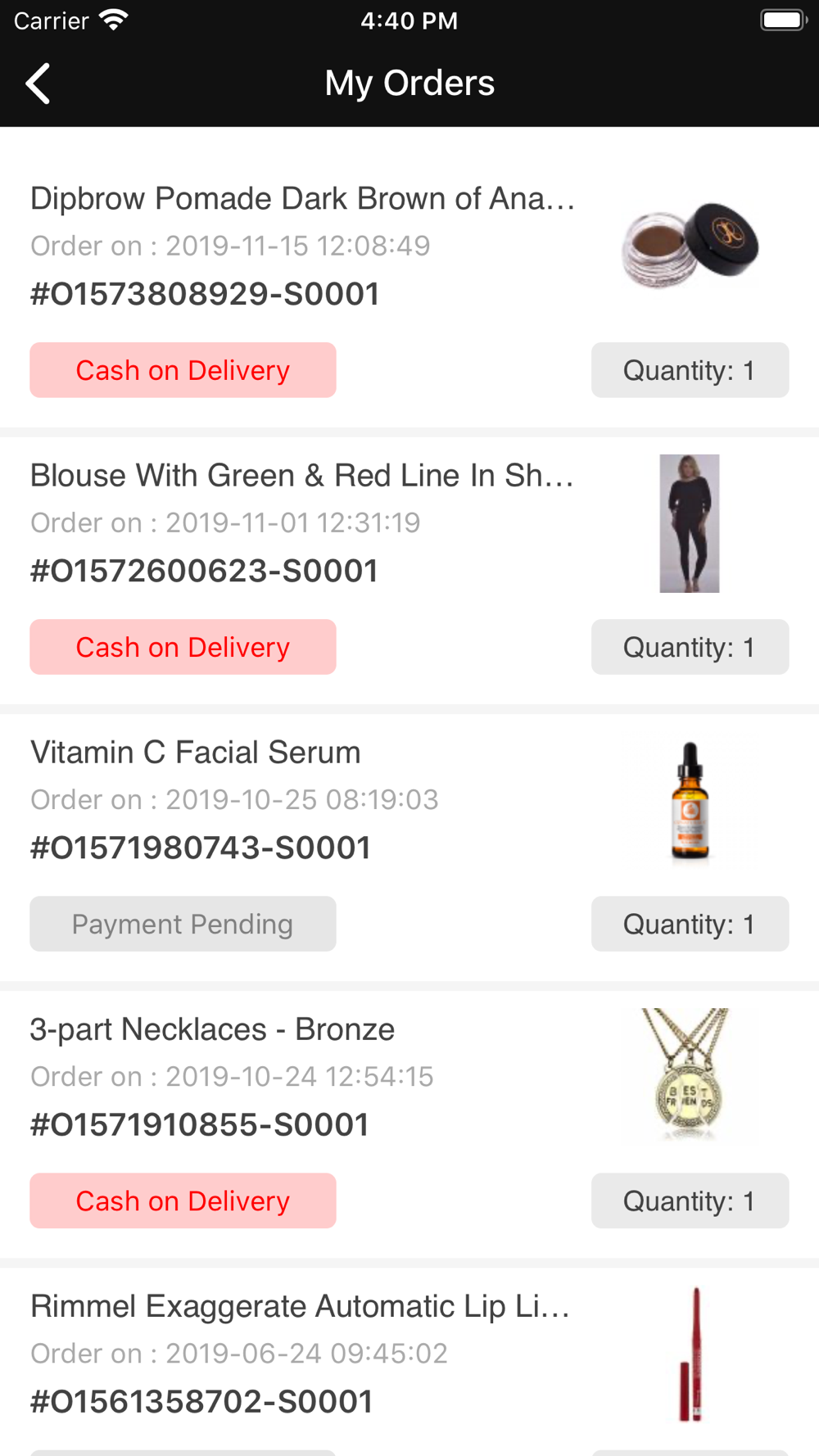Open the 3-part Necklaces - Bronze order
This screenshot has width=819, height=1456.
(x=409, y=1124)
